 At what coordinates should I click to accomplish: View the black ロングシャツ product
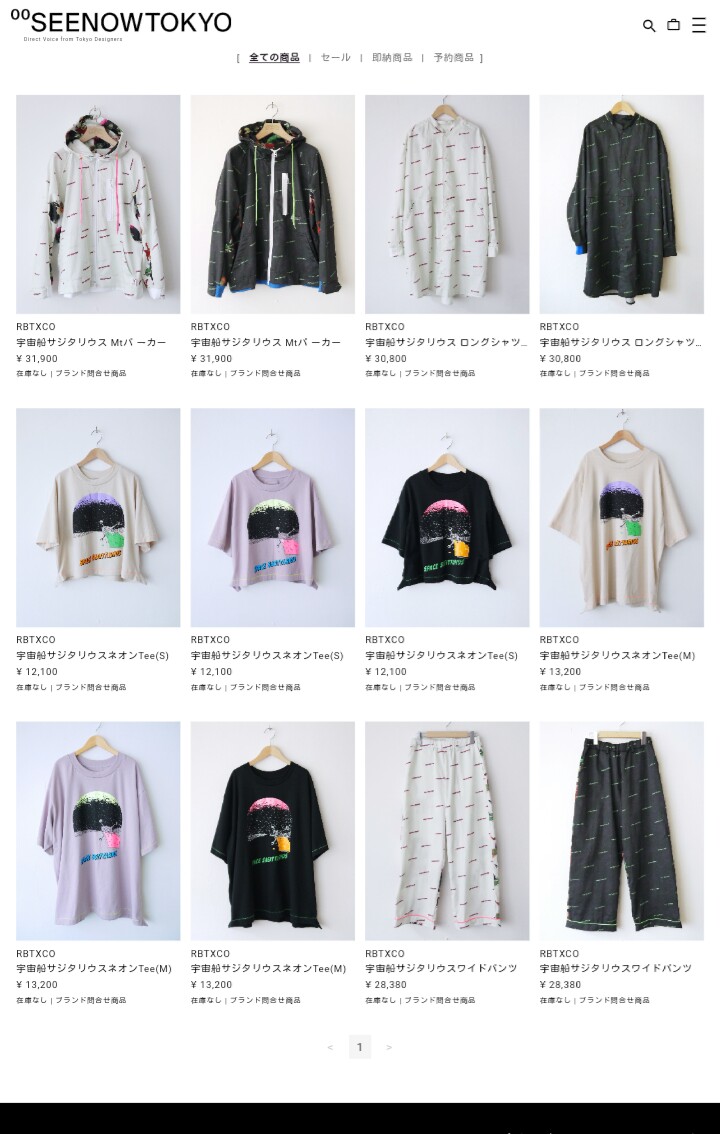pos(621,204)
